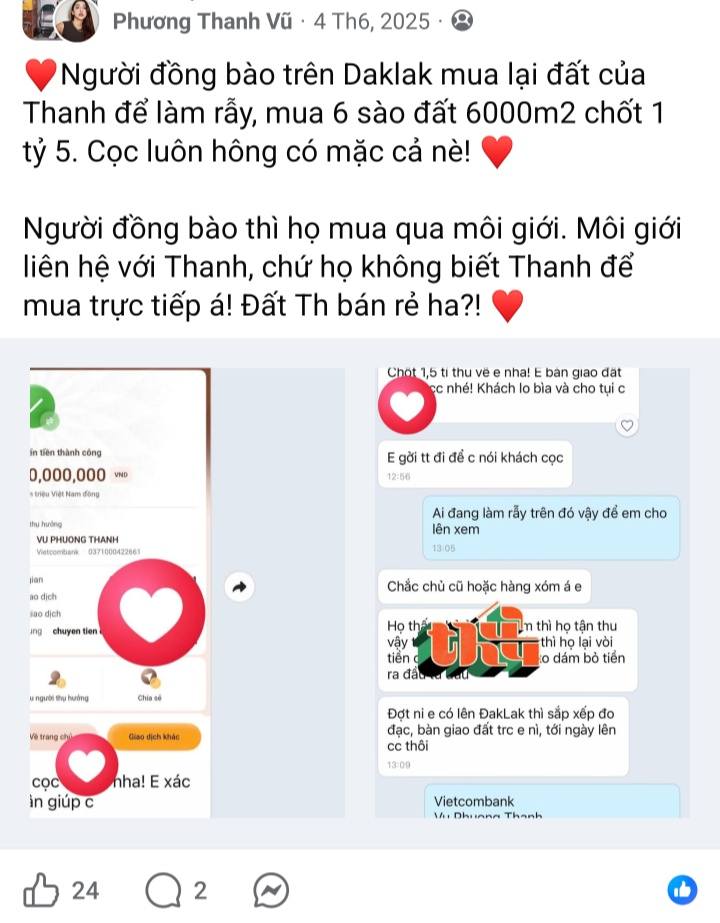The image size is (720, 923).
Task: Like this post with the thumbs-up
Action: pyautogui.click(x=41, y=890)
